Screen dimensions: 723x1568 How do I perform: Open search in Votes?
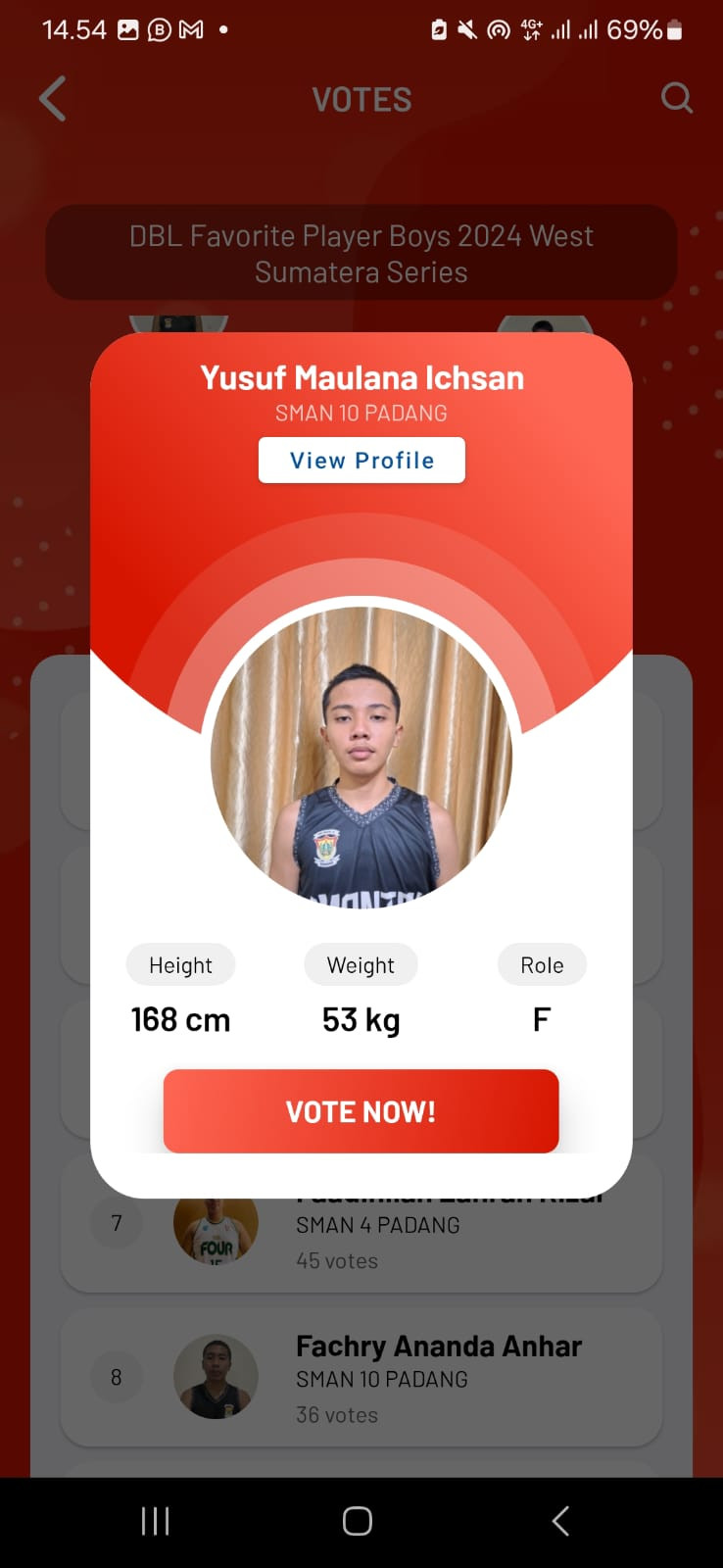pos(676,98)
